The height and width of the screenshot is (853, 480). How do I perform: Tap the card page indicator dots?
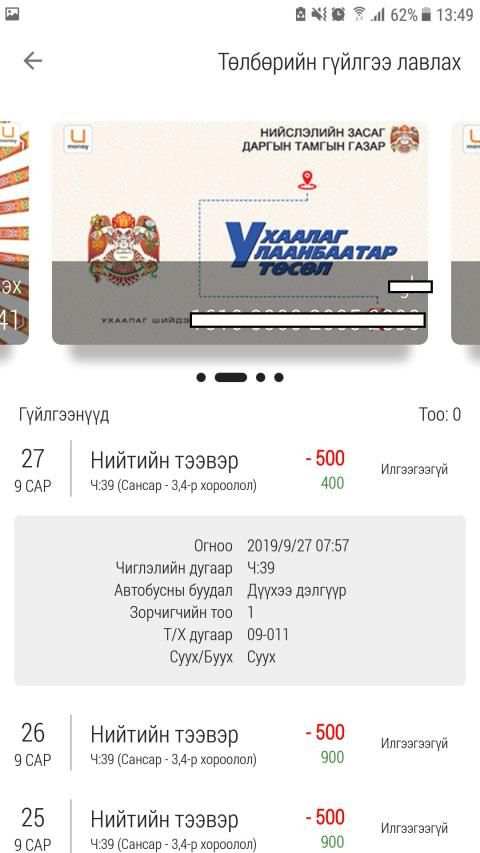click(240, 377)
